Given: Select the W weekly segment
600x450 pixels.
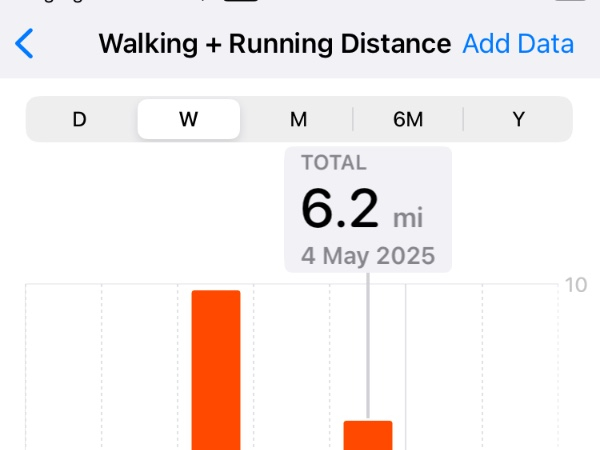Looking at the screenshot, I should [188, 119].
